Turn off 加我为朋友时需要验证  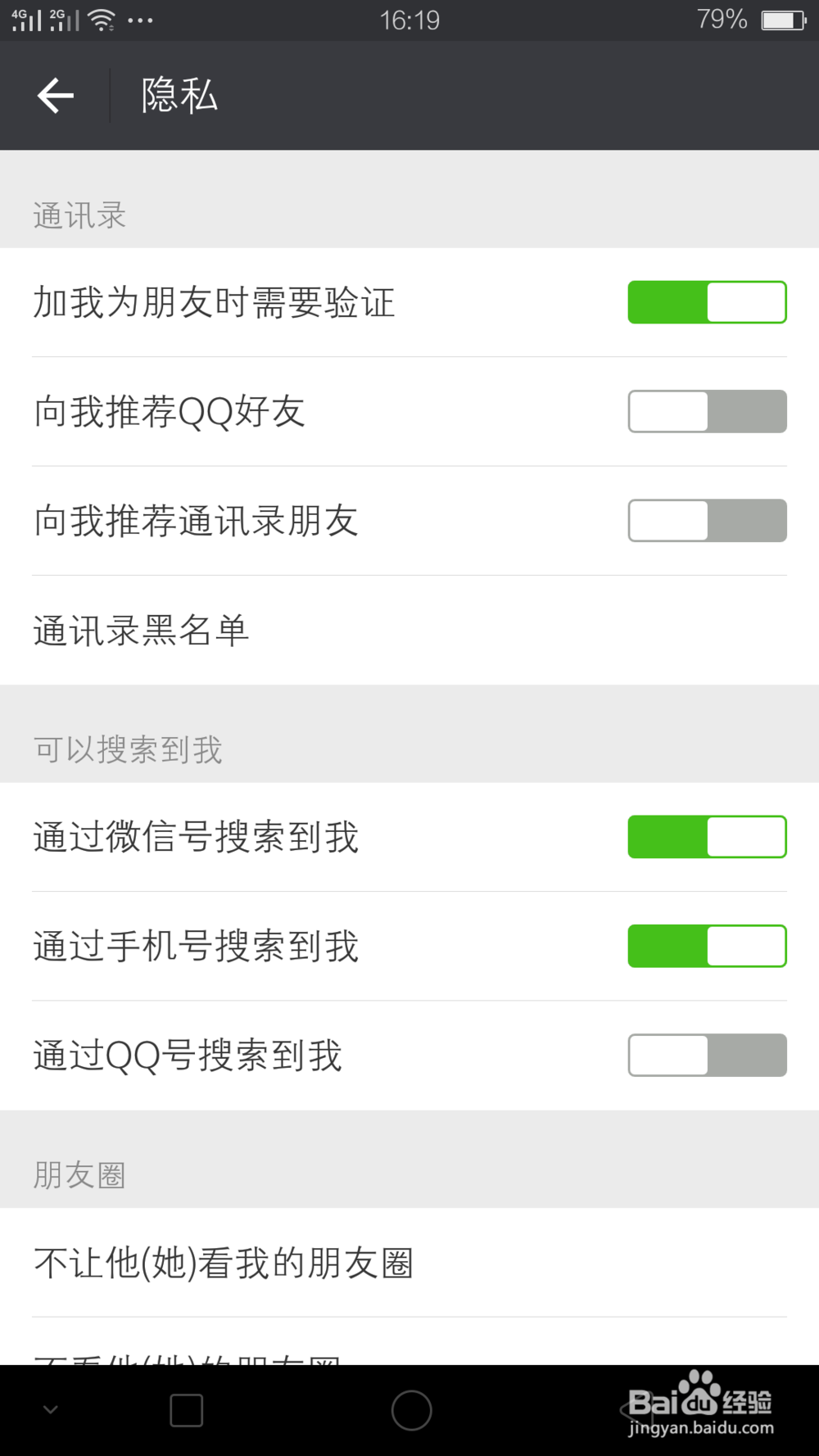coord(707,302)
